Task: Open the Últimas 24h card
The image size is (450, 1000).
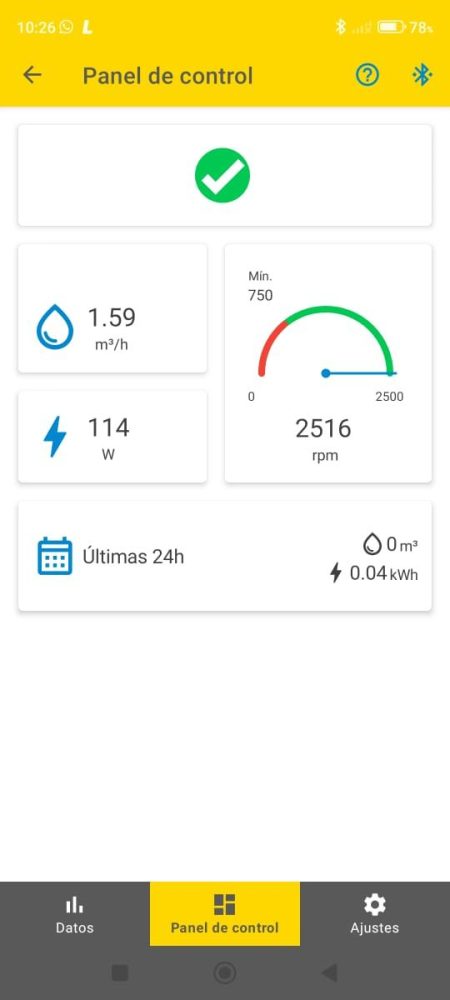Action: [x=225, y=556]
